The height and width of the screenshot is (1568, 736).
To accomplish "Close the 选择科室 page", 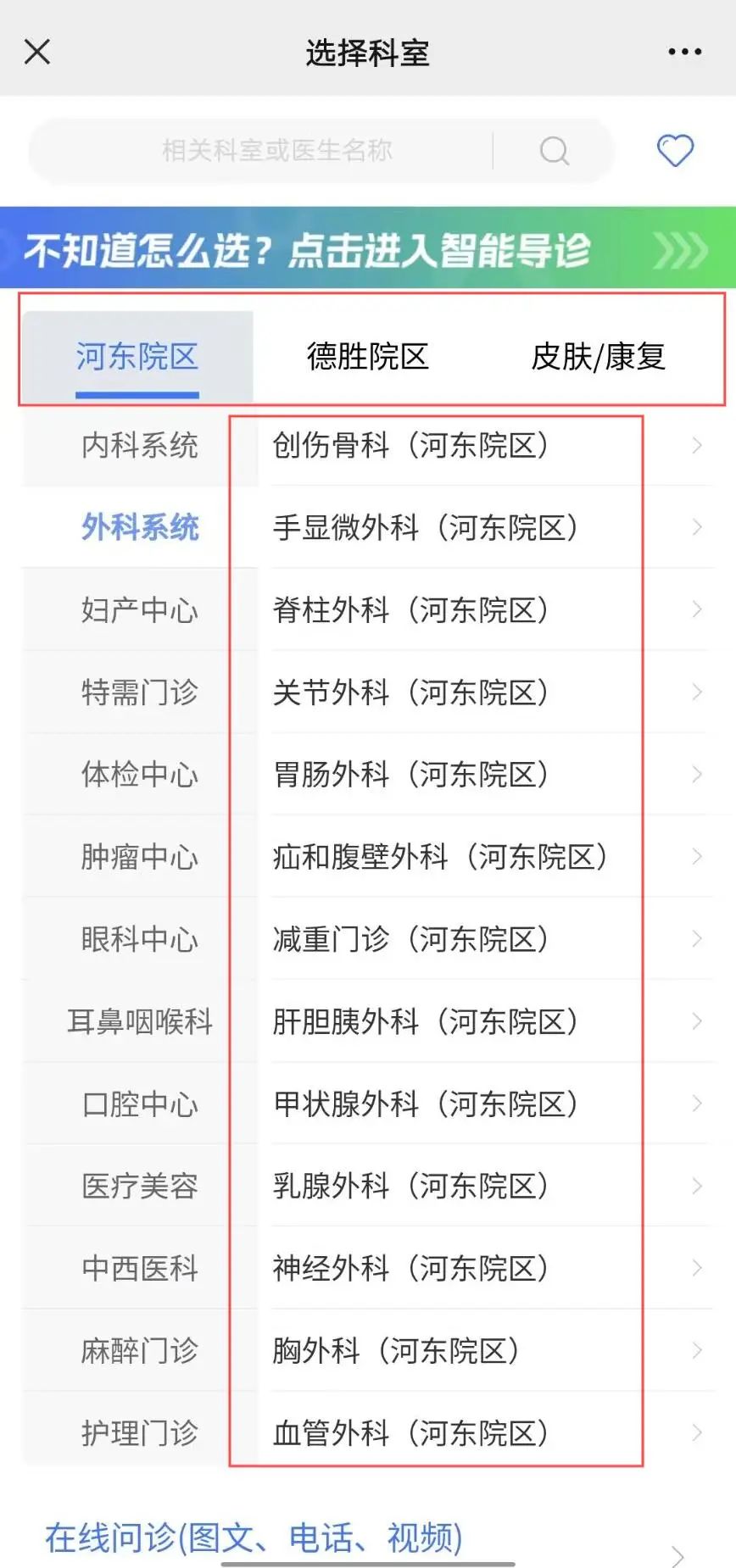I will click(x=37, y=52).
